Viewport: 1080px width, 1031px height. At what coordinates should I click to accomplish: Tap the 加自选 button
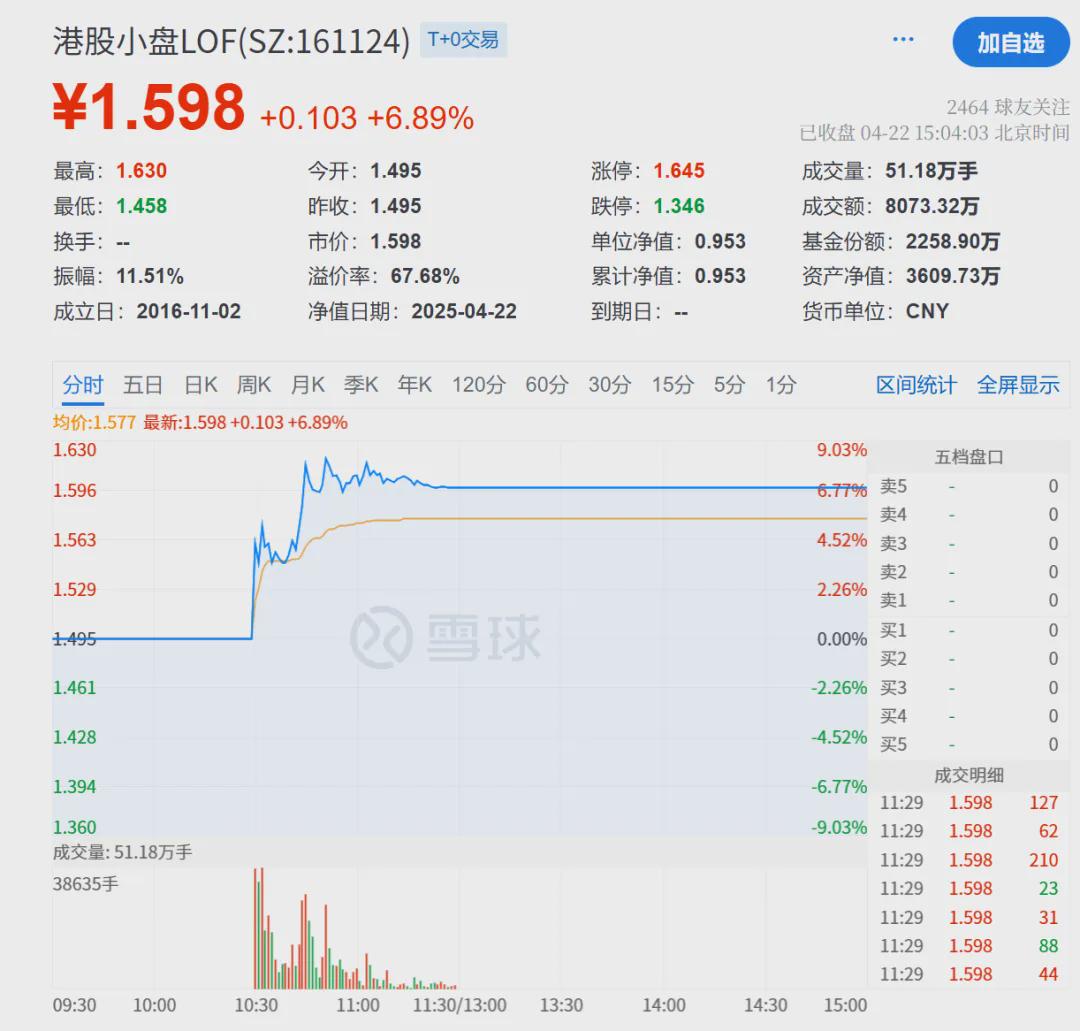tap(1010, 43)
